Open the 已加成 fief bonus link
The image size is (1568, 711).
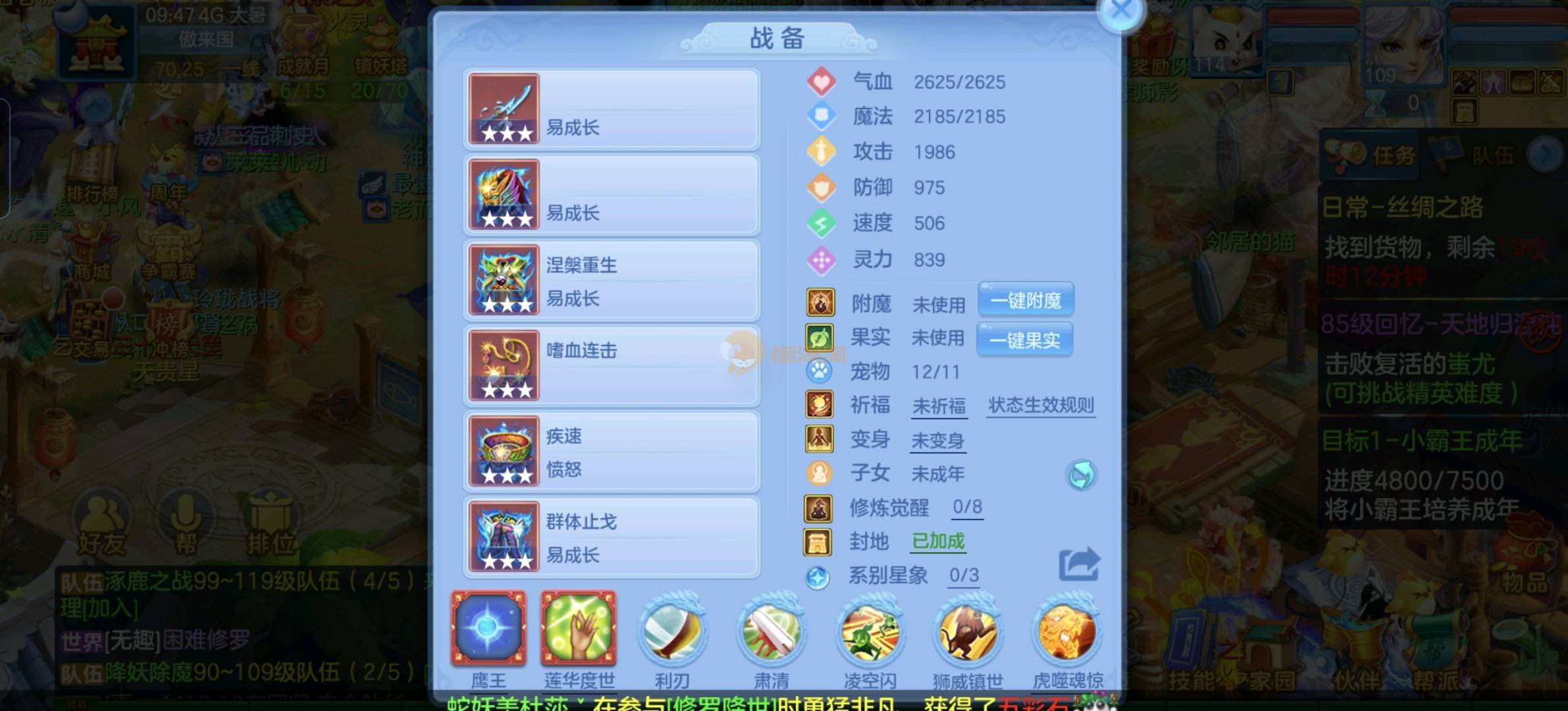[x=938, y=541]
